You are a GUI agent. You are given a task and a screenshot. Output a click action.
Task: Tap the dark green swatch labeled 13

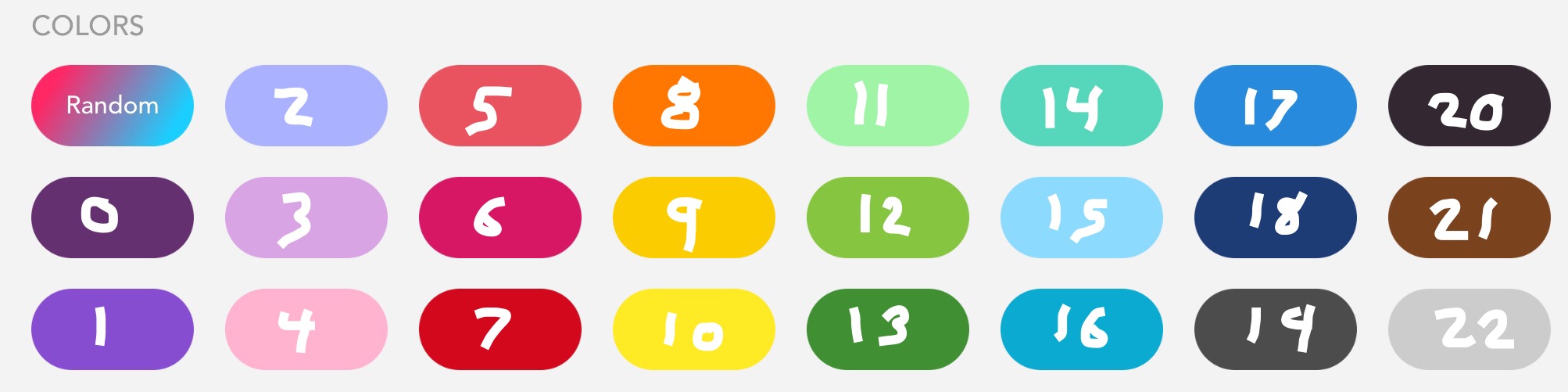(x=888, y=329)
